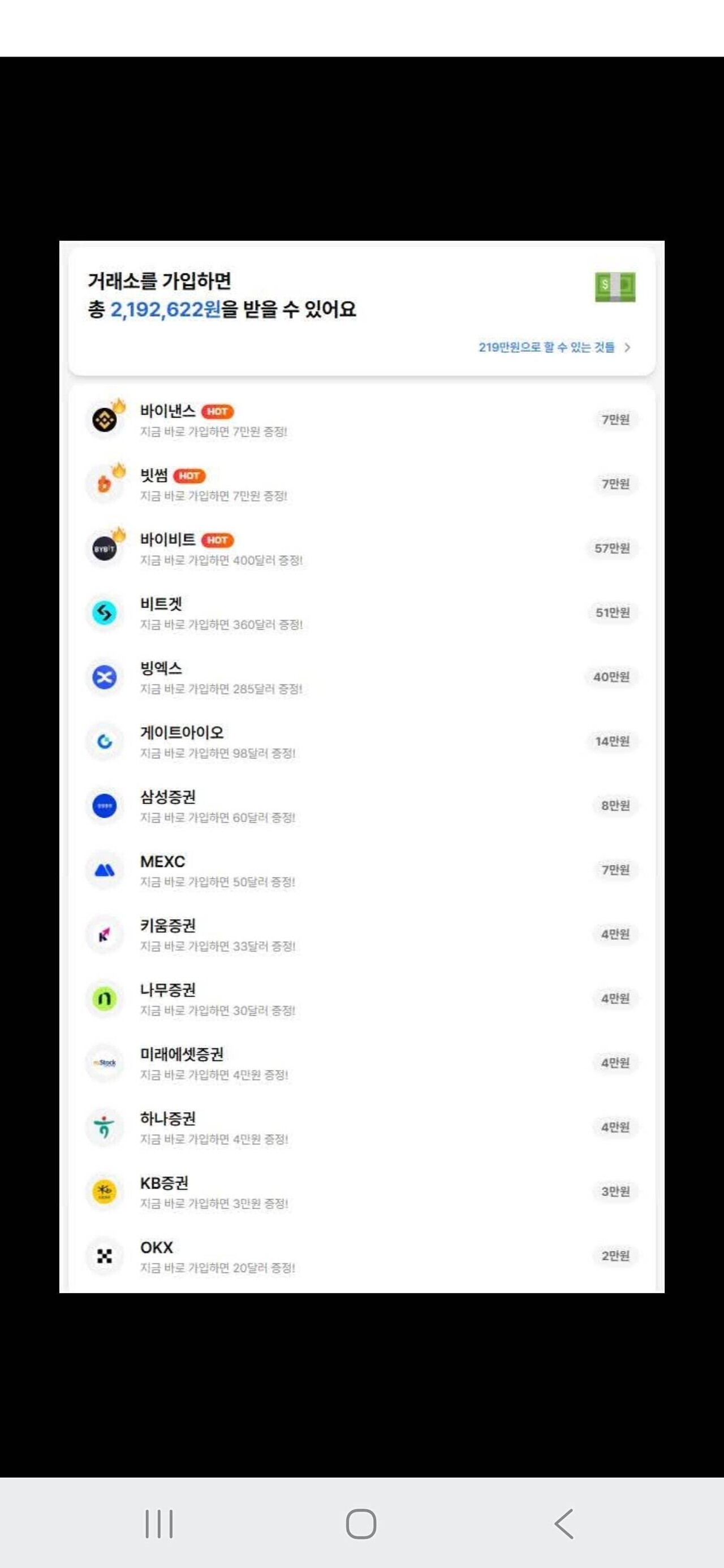Tap the Bithumb logo icon
This screenshot has height=1568, width=724.
tap(105, 484)
